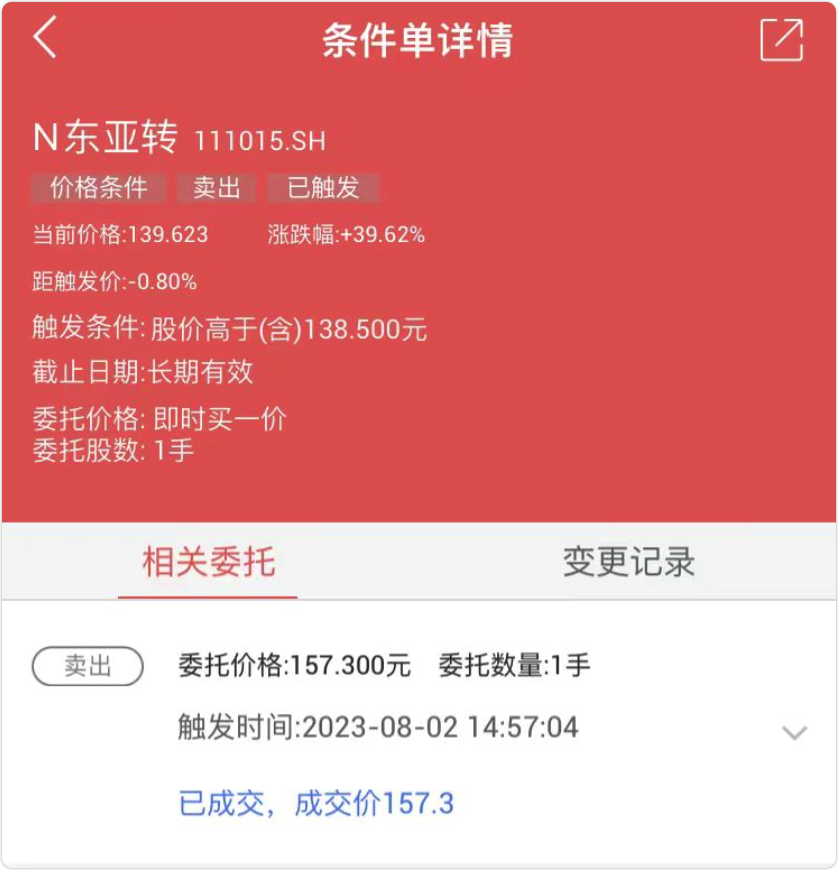This screenshot has width=838, height=870.
Task: Share the condition order details
Action: coord(781,40)
